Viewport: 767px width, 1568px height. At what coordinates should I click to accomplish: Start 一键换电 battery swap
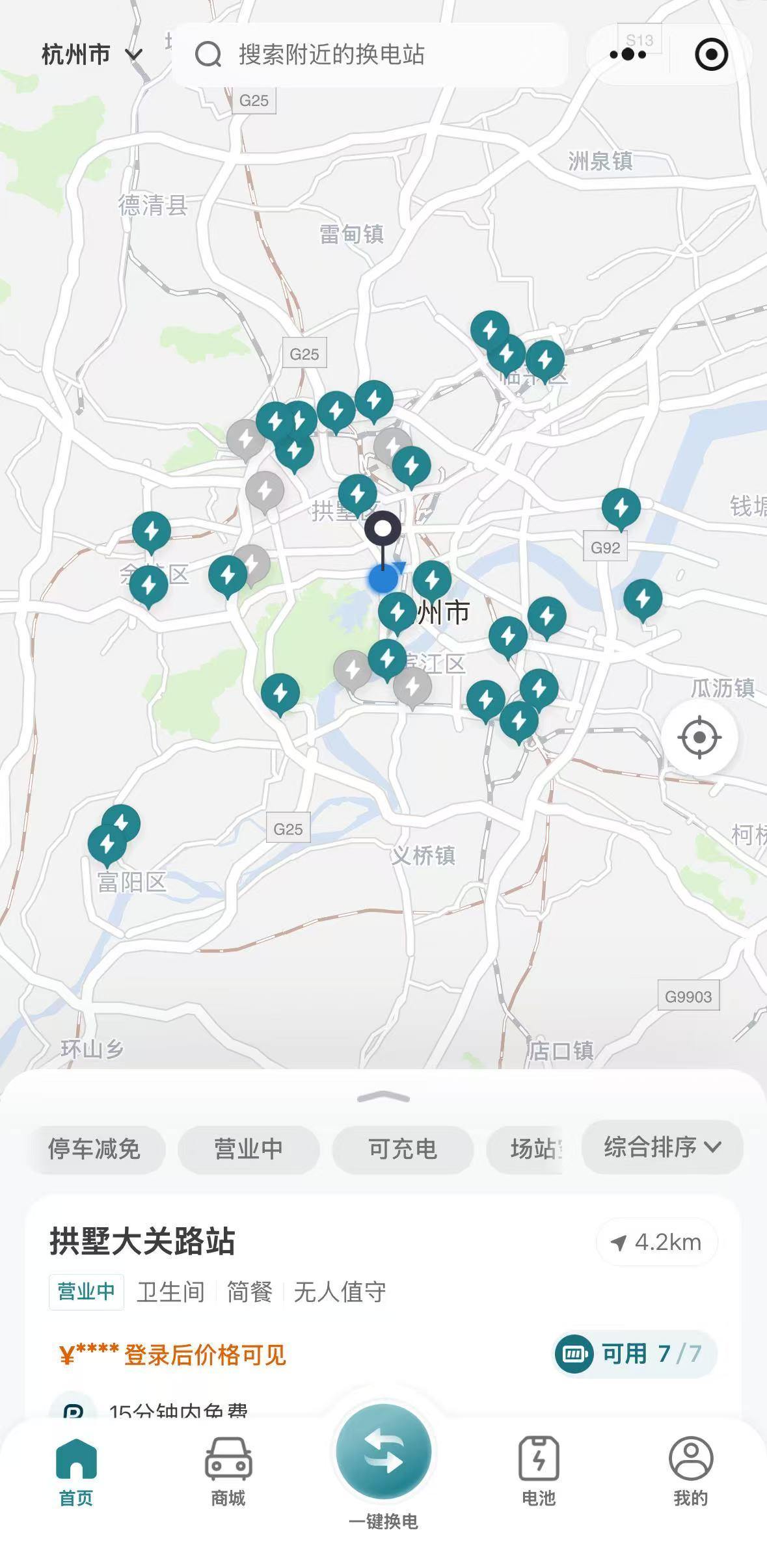pos(383,1457)
